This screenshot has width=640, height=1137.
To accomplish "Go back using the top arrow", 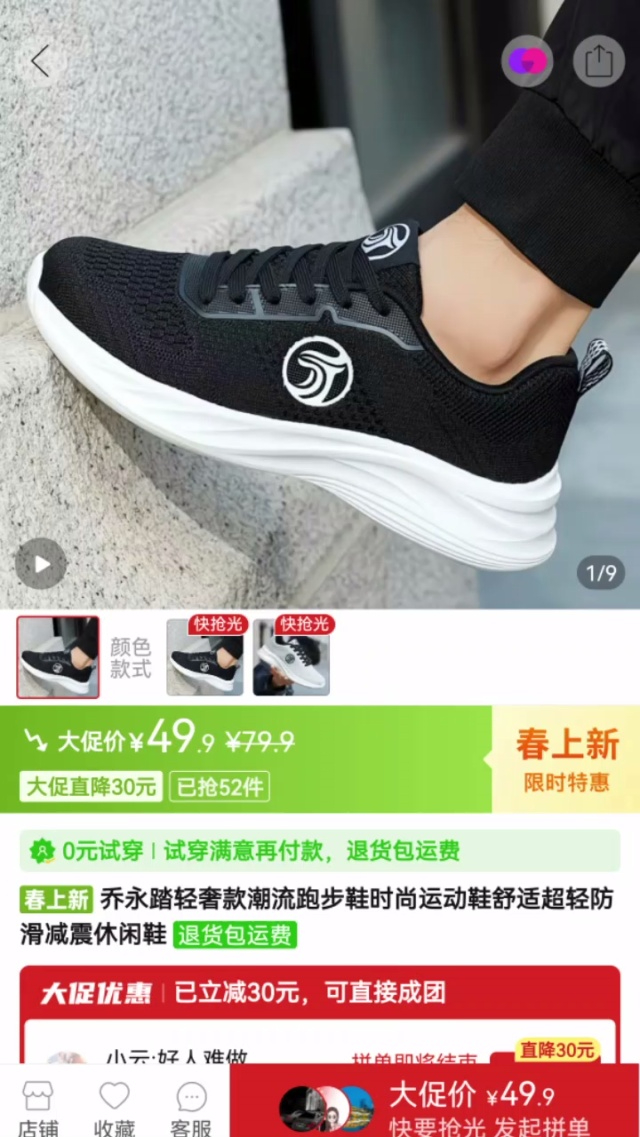I will [x=40, y=62].
